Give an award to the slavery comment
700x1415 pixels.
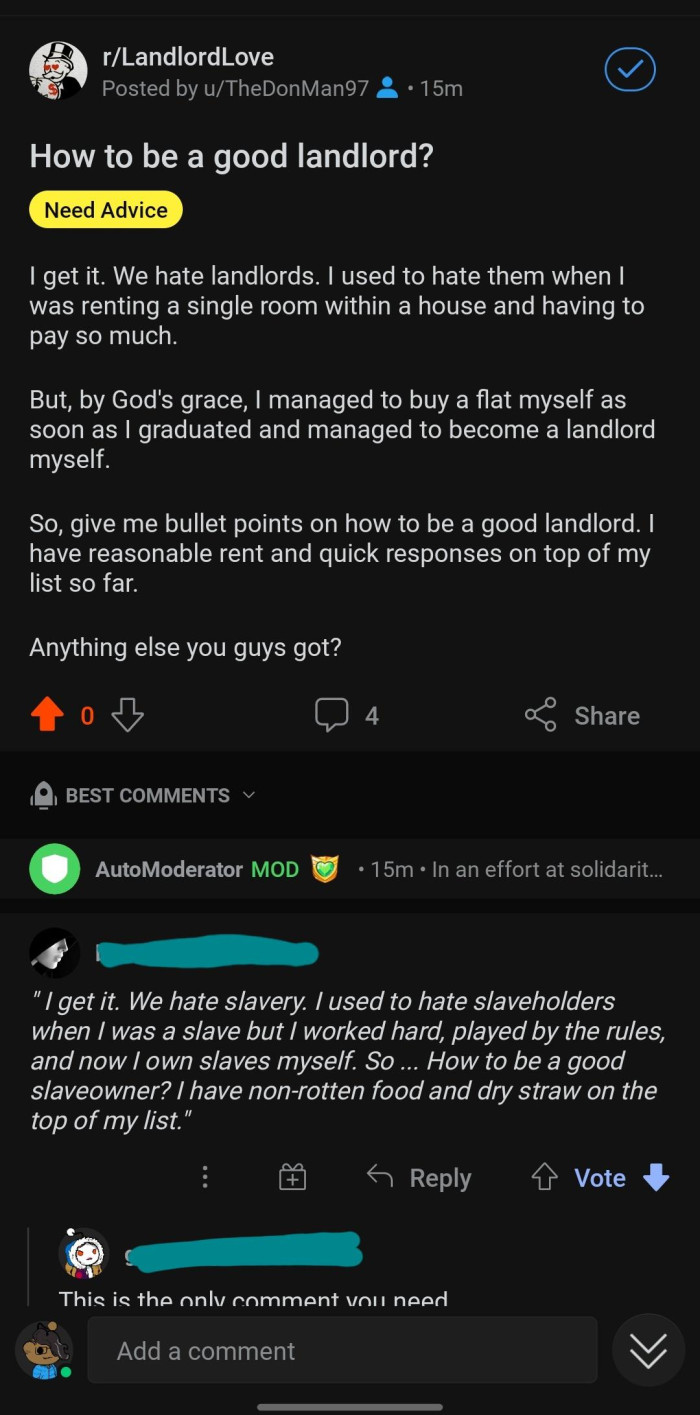(292, 1177)
